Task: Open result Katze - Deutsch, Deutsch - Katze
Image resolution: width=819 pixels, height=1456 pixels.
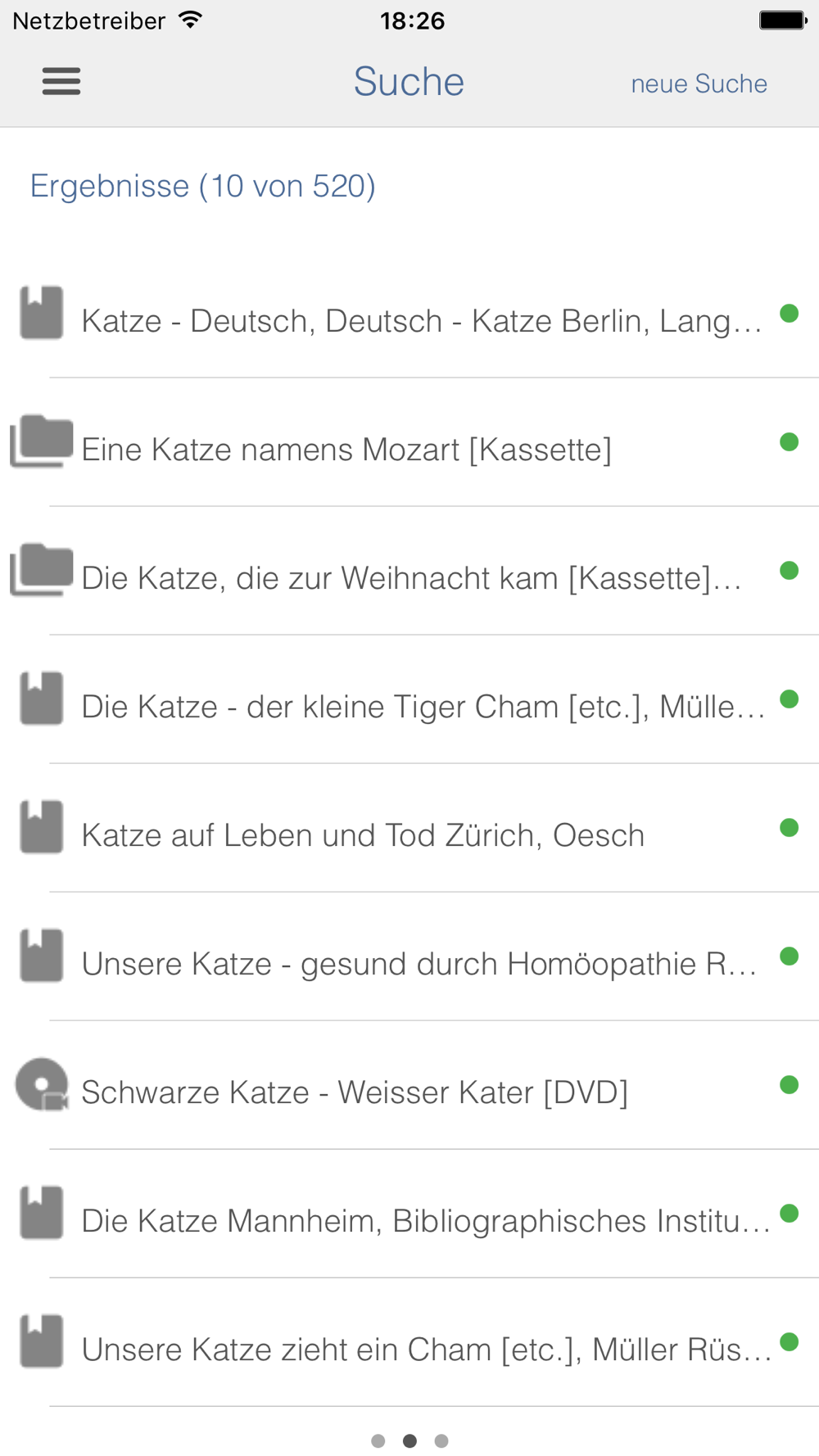Action: pos(409,314)
